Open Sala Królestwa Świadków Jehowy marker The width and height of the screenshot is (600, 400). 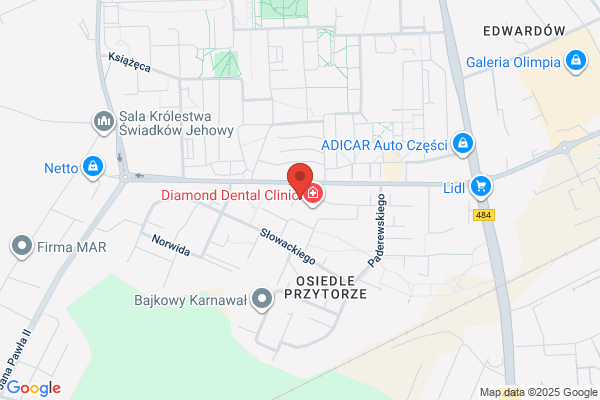[104, 122]
